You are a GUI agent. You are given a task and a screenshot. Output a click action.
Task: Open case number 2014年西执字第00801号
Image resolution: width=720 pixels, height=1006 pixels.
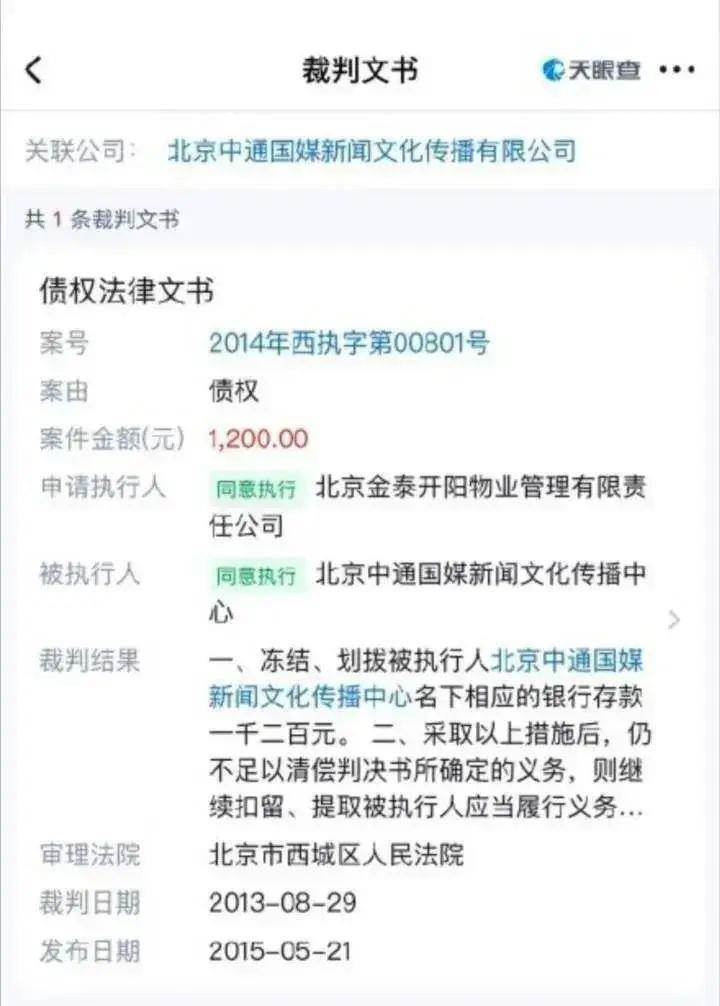[x=349, y=344]
